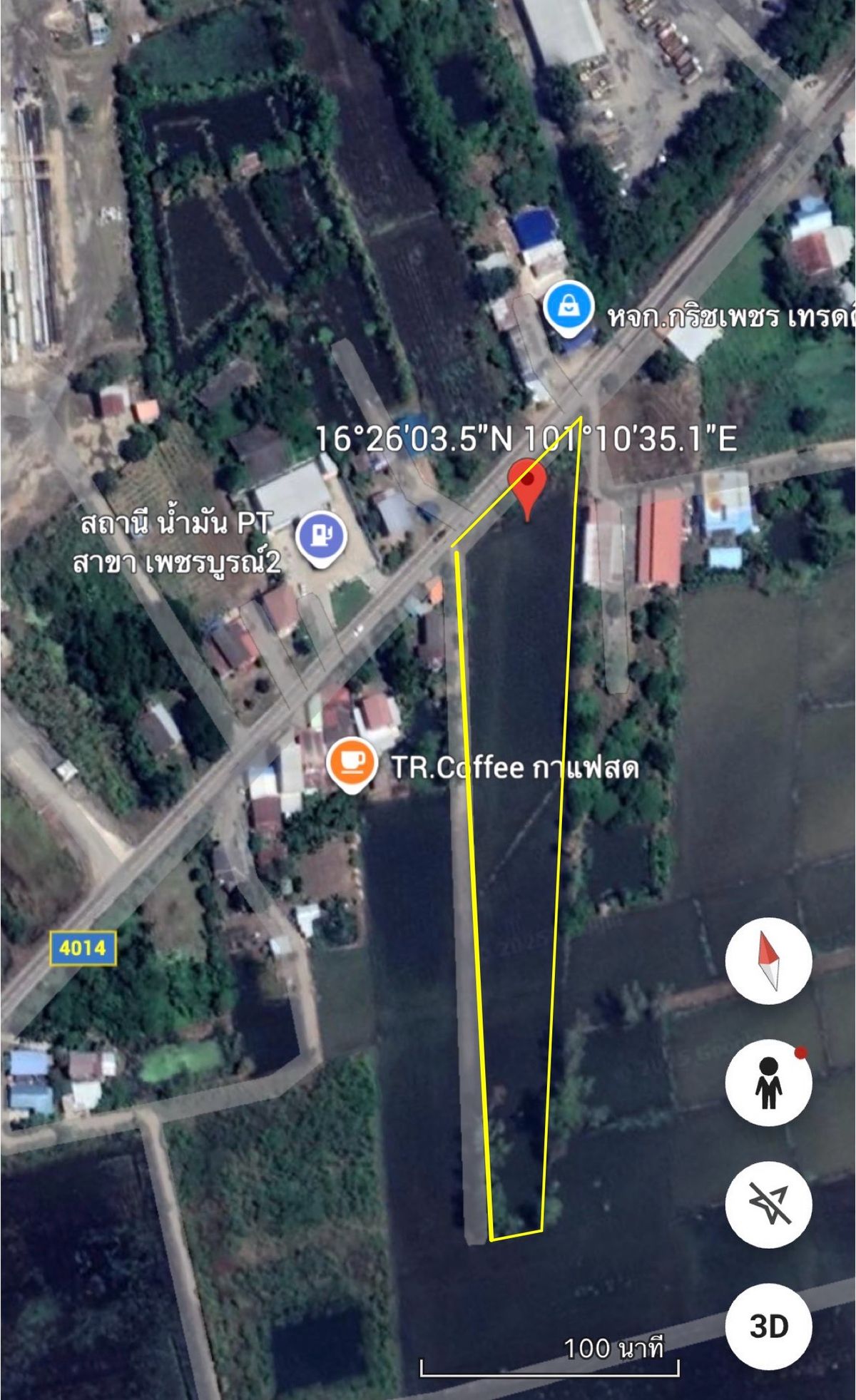Open the หจก.กริชเพชร shop marker
Viewport: 856px width, 1400px height.
[569, 310]
